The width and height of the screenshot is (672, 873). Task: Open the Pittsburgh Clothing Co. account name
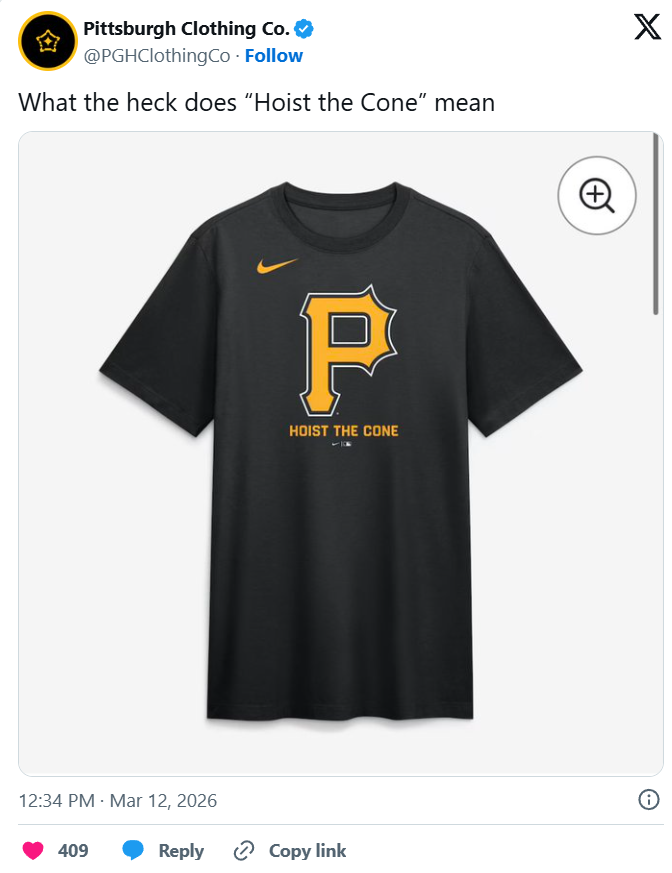pos(186,28)
